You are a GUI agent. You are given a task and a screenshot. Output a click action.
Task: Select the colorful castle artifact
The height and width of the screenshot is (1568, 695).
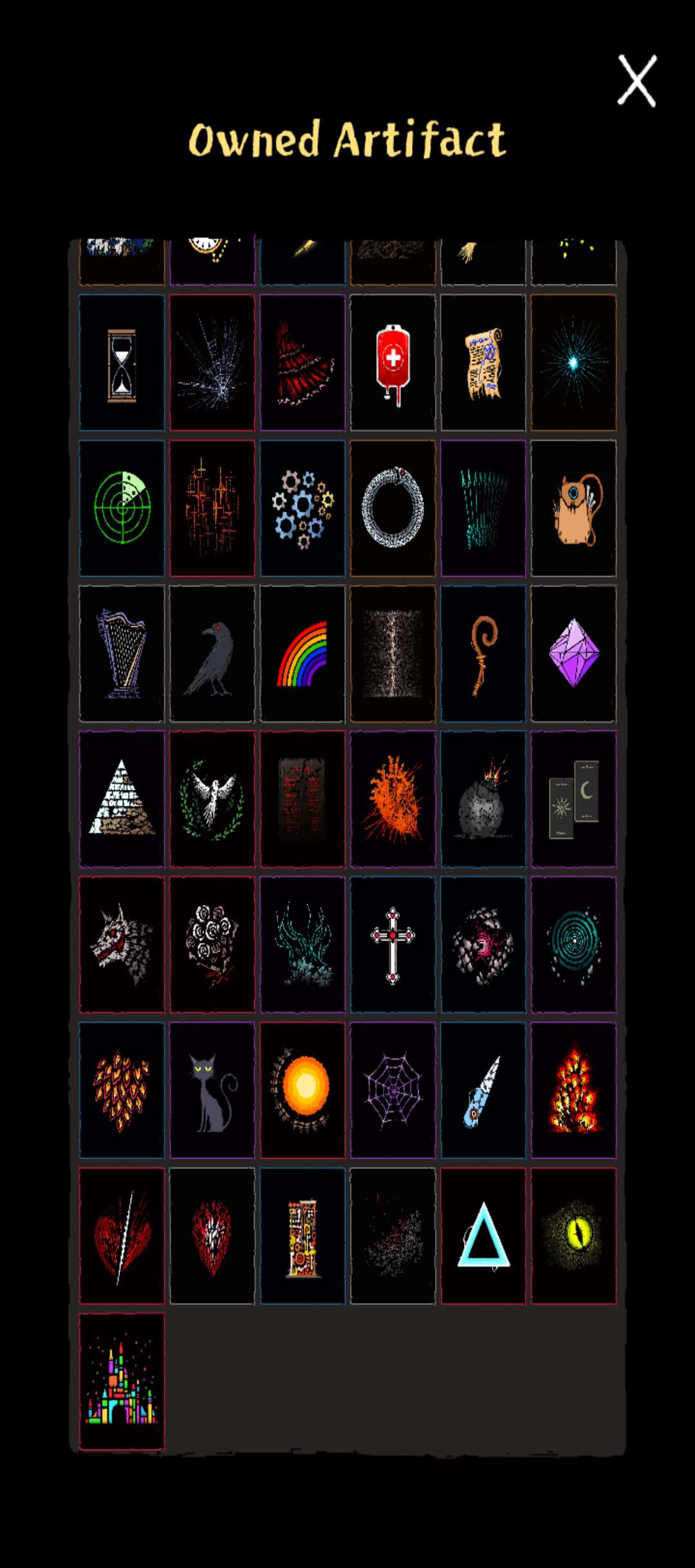point(122,1381)
